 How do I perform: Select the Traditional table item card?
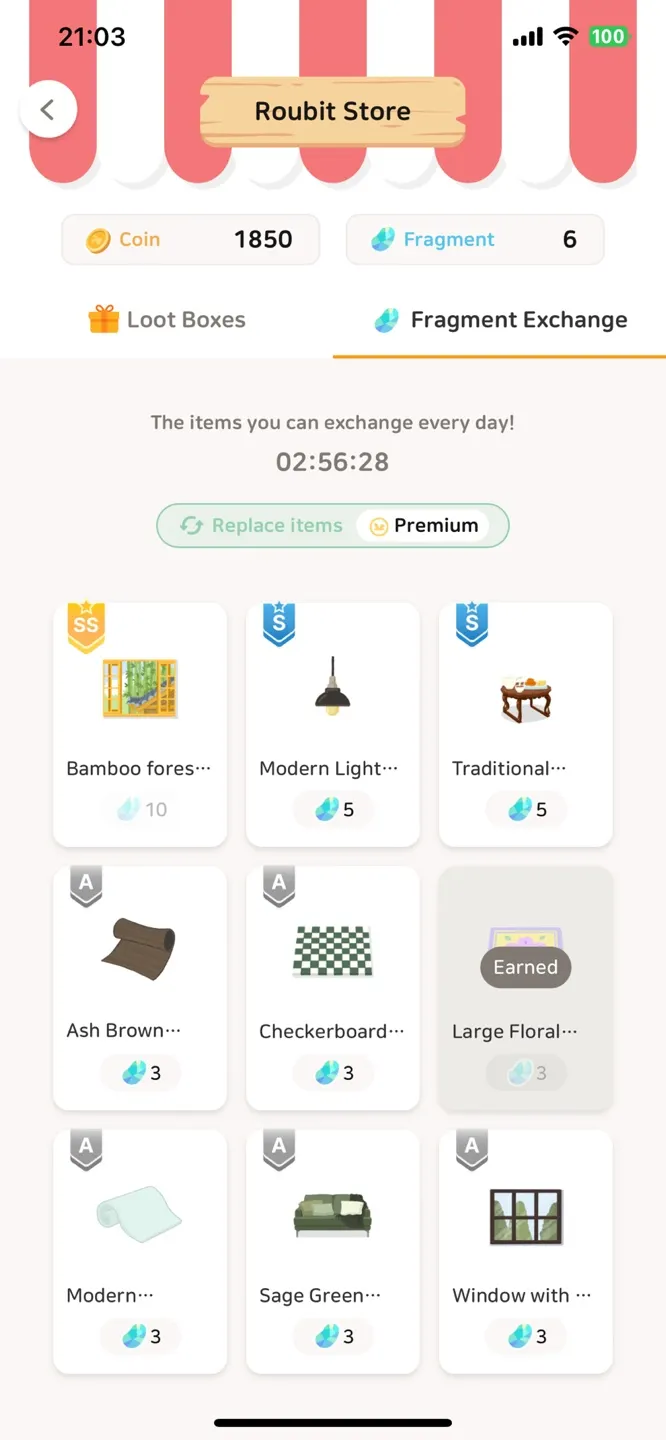point(526,724)
